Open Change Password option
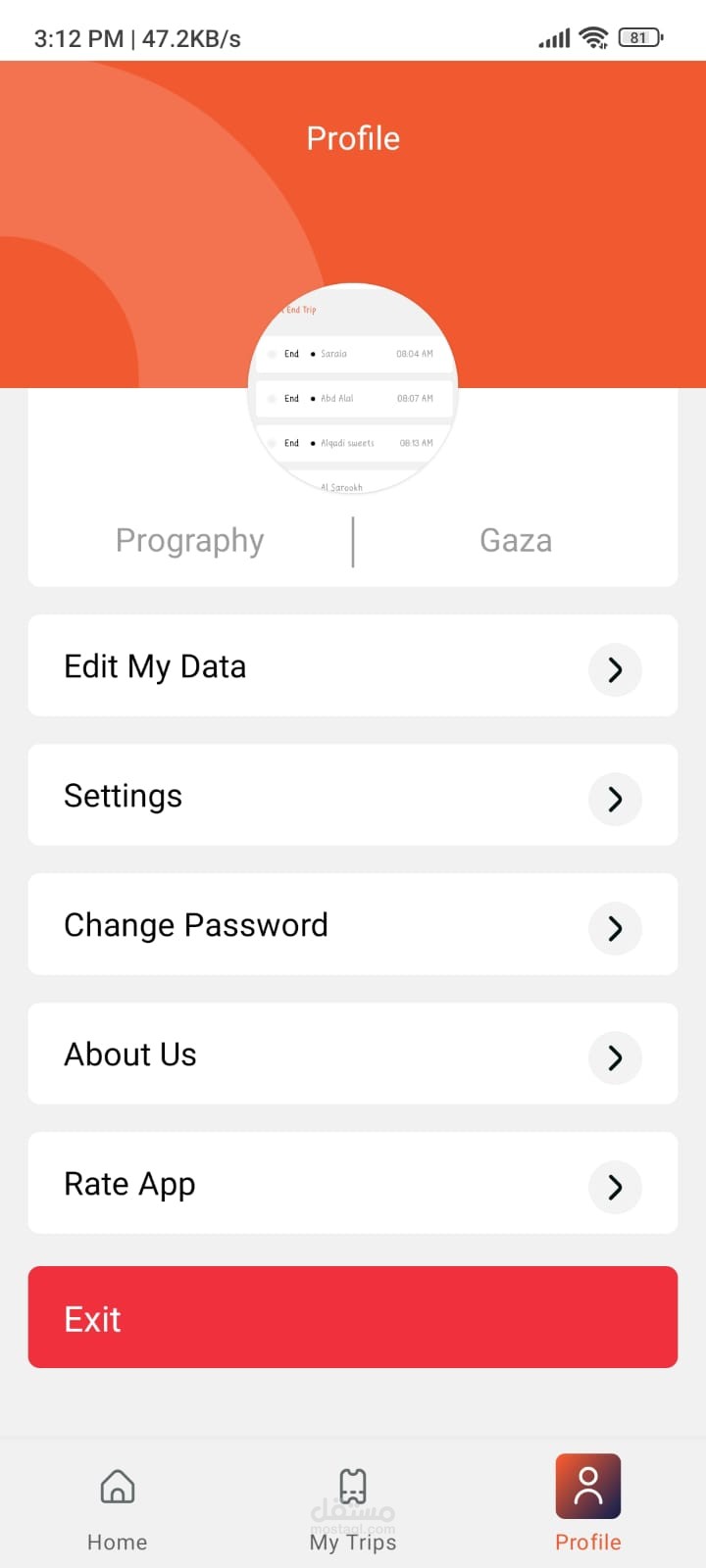The width and height of the screenshot is (706, 1568). click(x=352, y=925)
